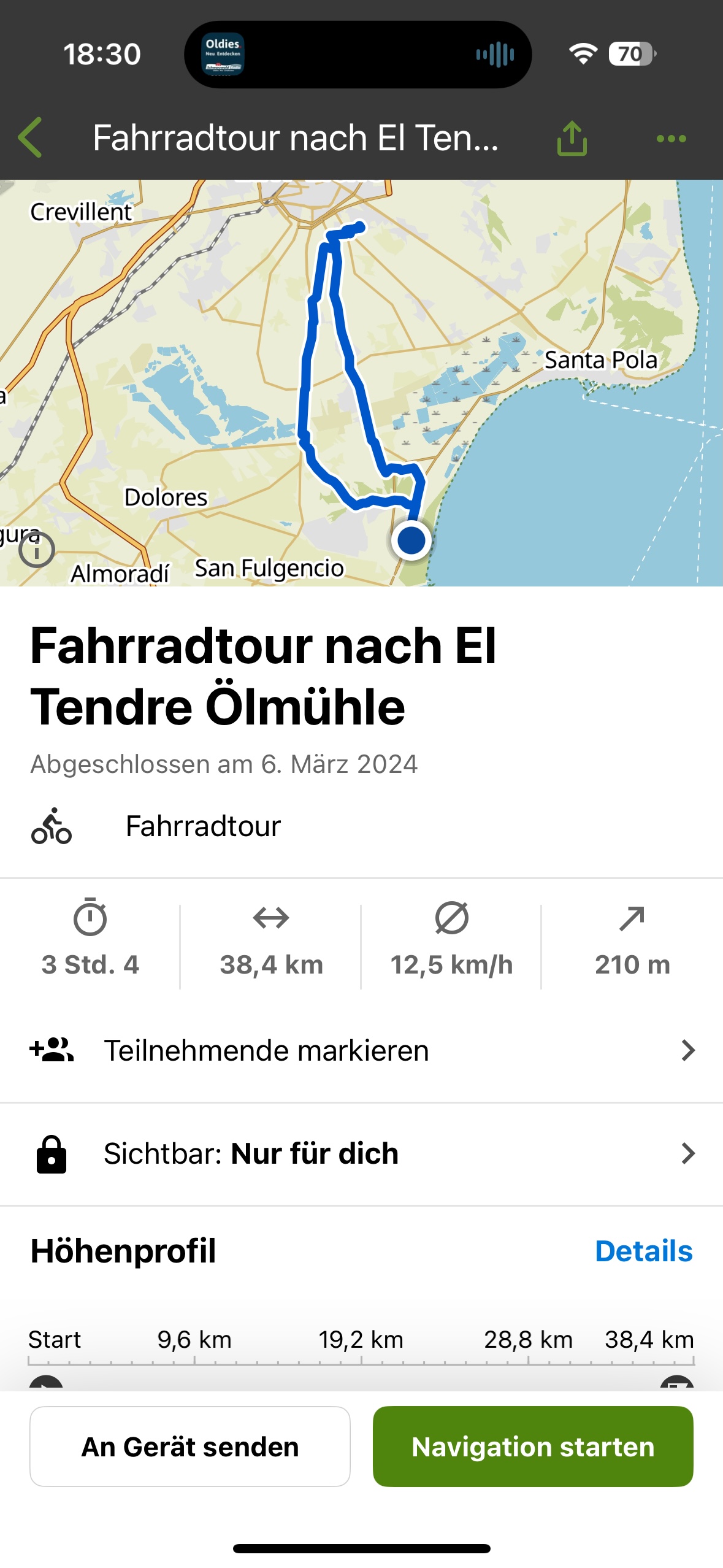Open the route map preview
Image resolution: width=723 pixels, height=1568 pixels.
click(x=361, y=383)
